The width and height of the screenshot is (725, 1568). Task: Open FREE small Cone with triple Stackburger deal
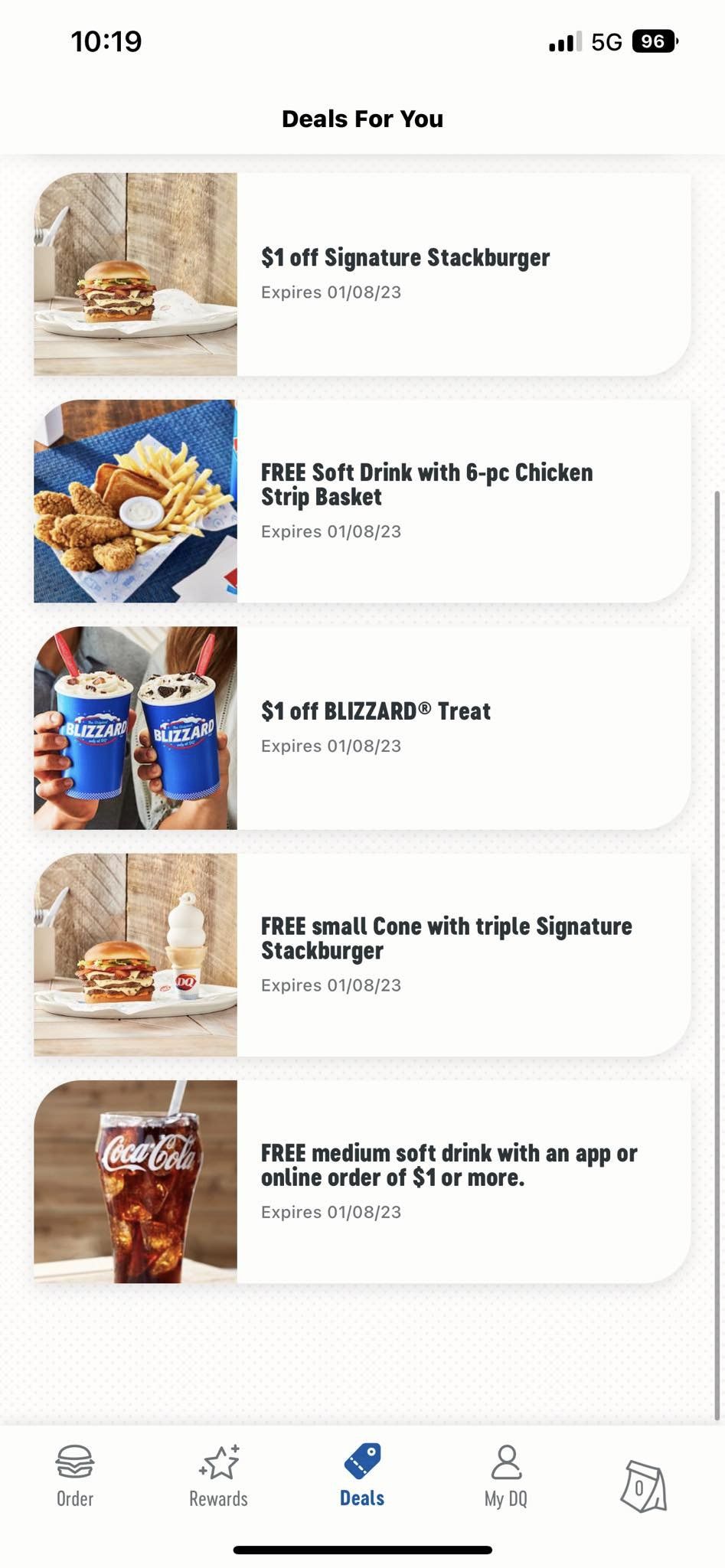[446, 955]
